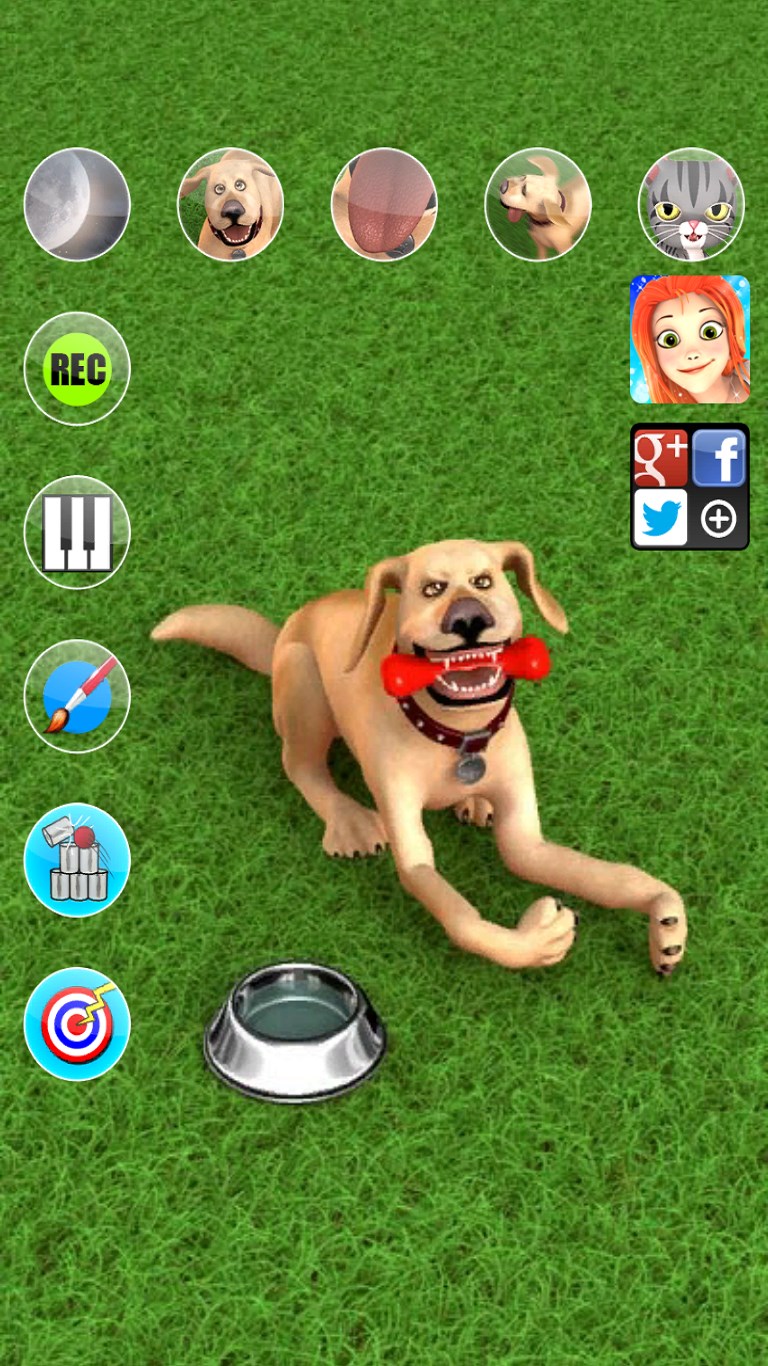Tap the metal water bowl
The height and width of the screenshot is (1366, 768).
click(295, 1030)
